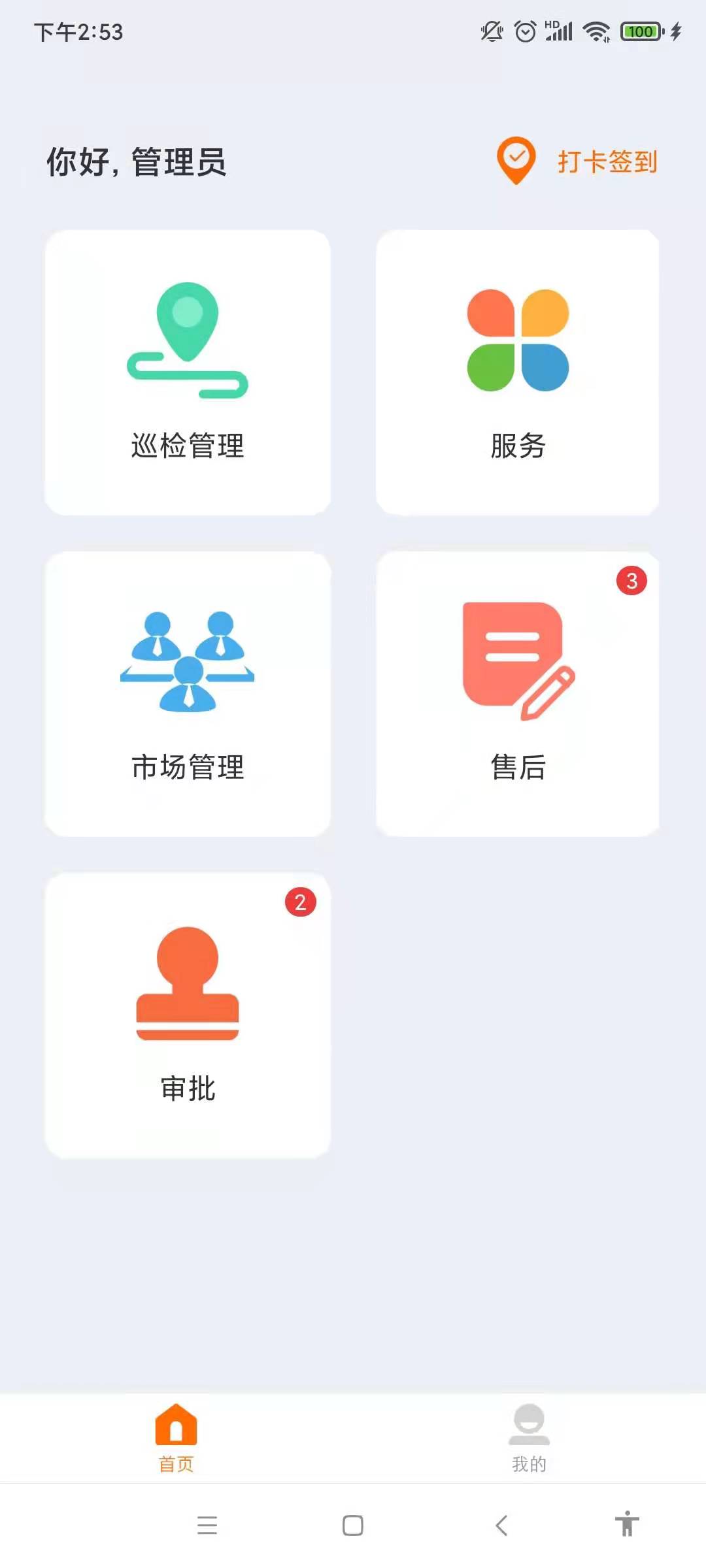Open the 审批 approval module
The width and height of the screenshot is (706, 1568).
point(188,1013)
